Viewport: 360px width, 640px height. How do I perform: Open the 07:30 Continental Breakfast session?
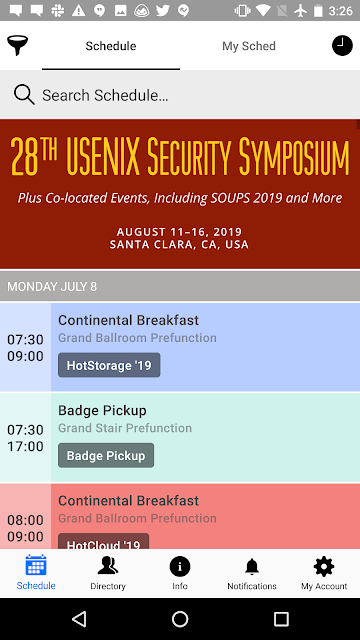180,347
